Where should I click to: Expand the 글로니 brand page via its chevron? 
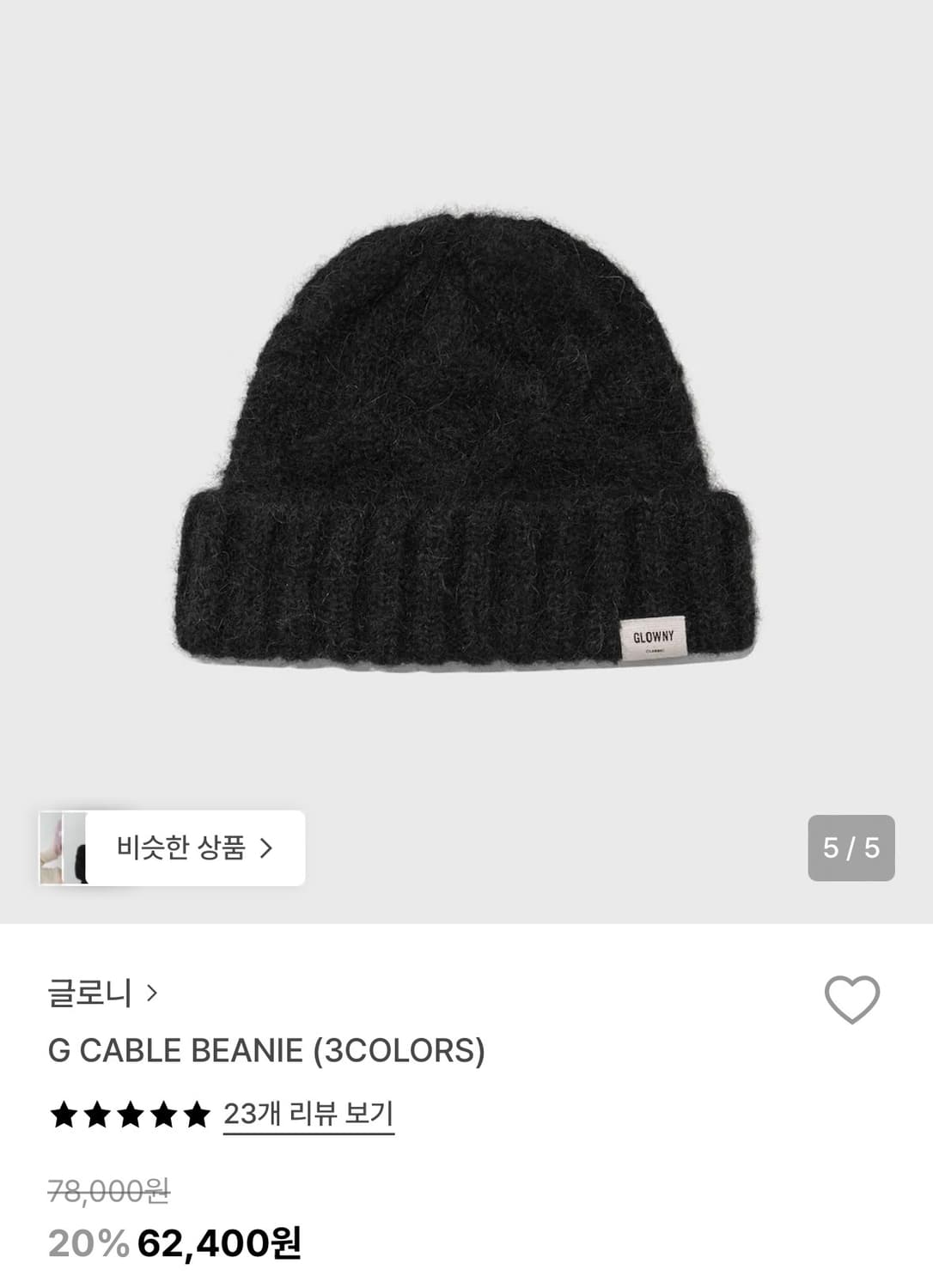pos(151,993)
